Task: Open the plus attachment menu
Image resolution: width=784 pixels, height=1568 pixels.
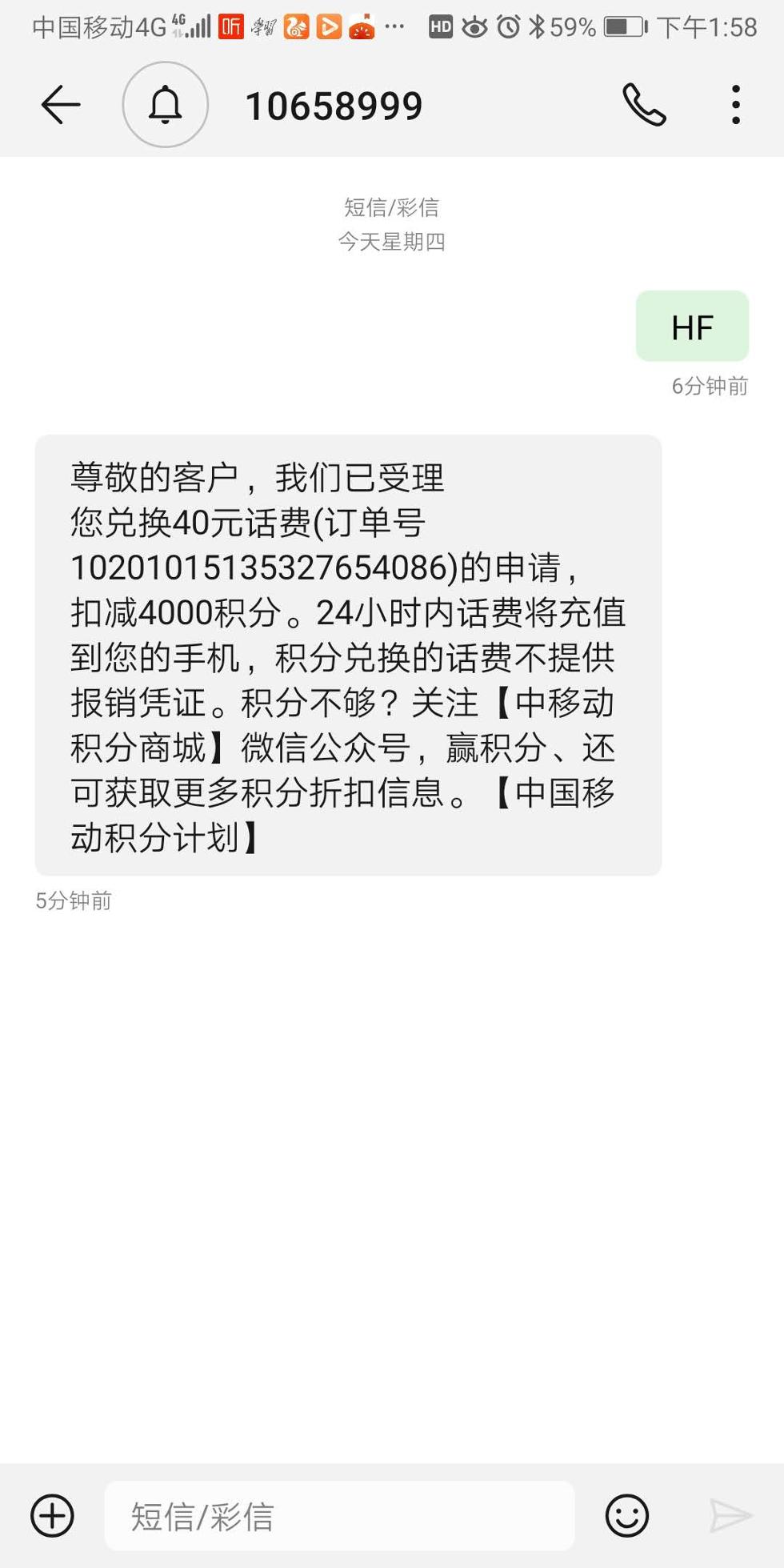Action: point(53,1515)
